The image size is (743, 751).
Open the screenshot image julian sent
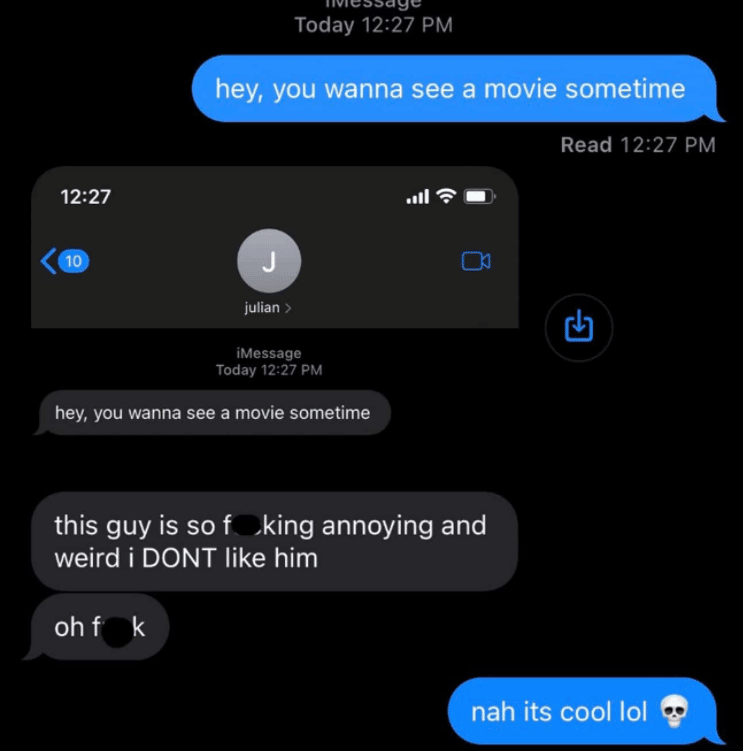click(275, 300)
